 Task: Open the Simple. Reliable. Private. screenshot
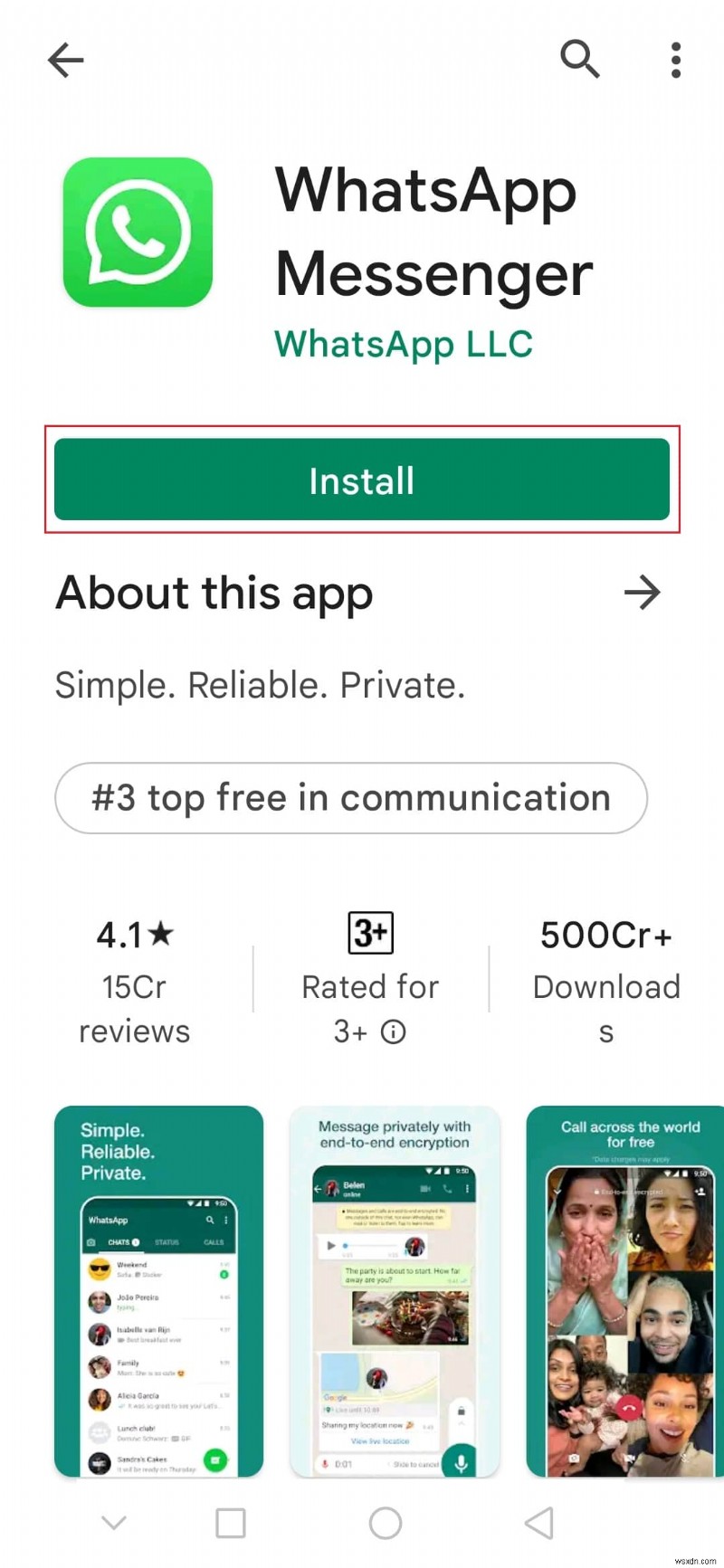(x=158, y=1291)
